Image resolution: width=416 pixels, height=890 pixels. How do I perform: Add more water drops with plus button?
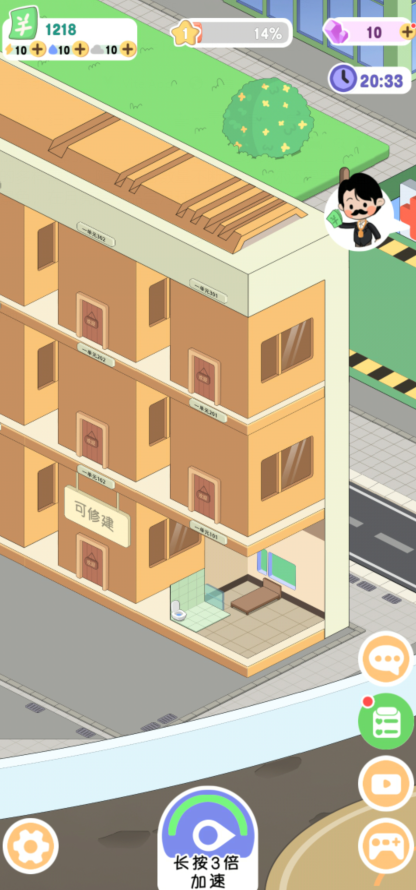(x=81, y=49)
